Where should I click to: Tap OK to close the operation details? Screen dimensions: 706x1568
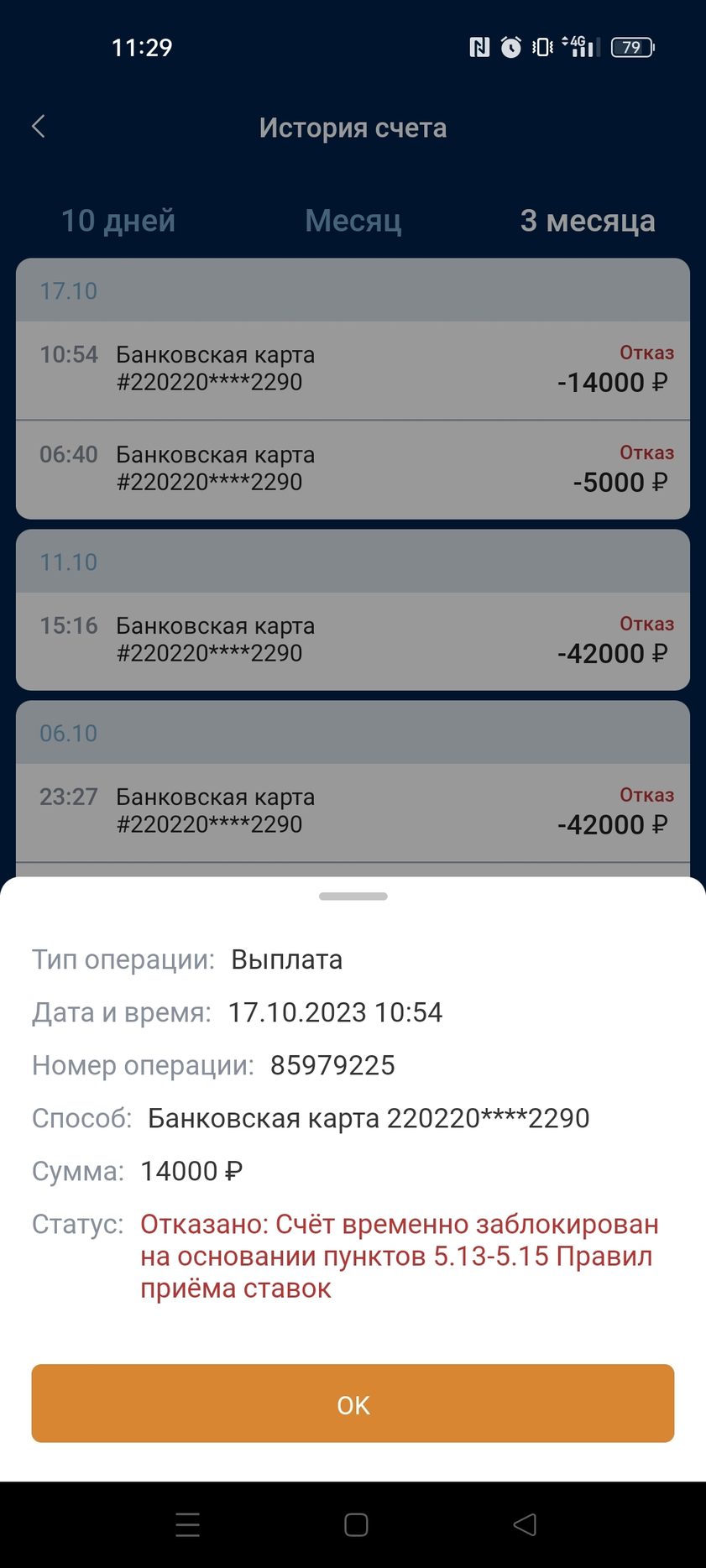[353, 1404]
